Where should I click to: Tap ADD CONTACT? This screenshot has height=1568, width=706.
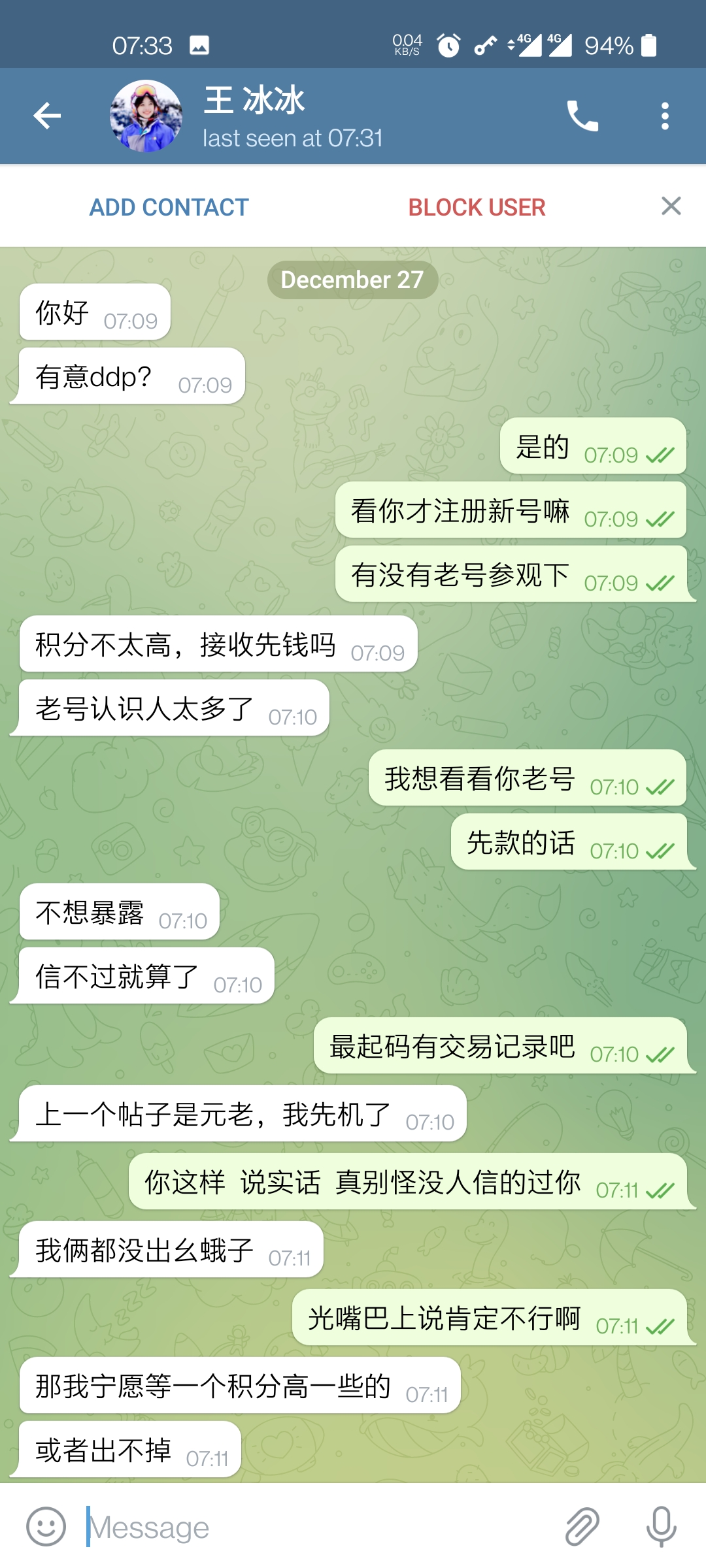point(169,207)
